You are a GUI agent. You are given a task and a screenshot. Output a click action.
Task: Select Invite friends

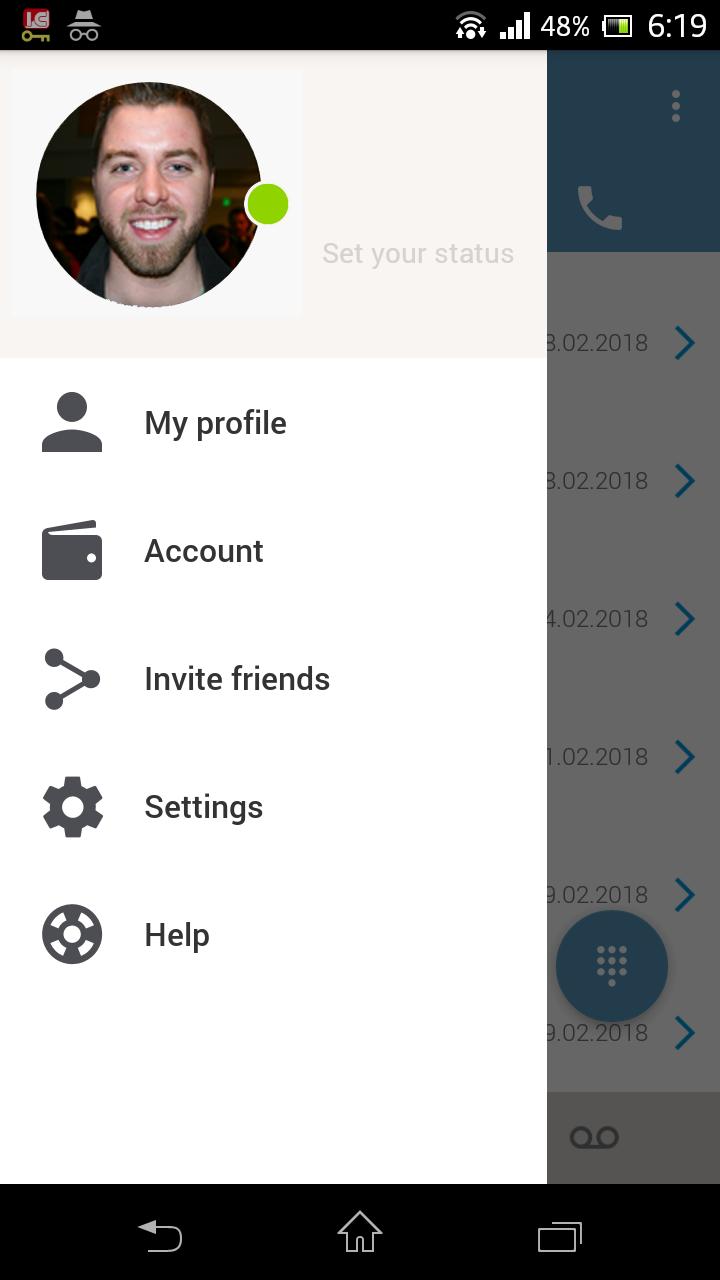[x=236, y=679]
